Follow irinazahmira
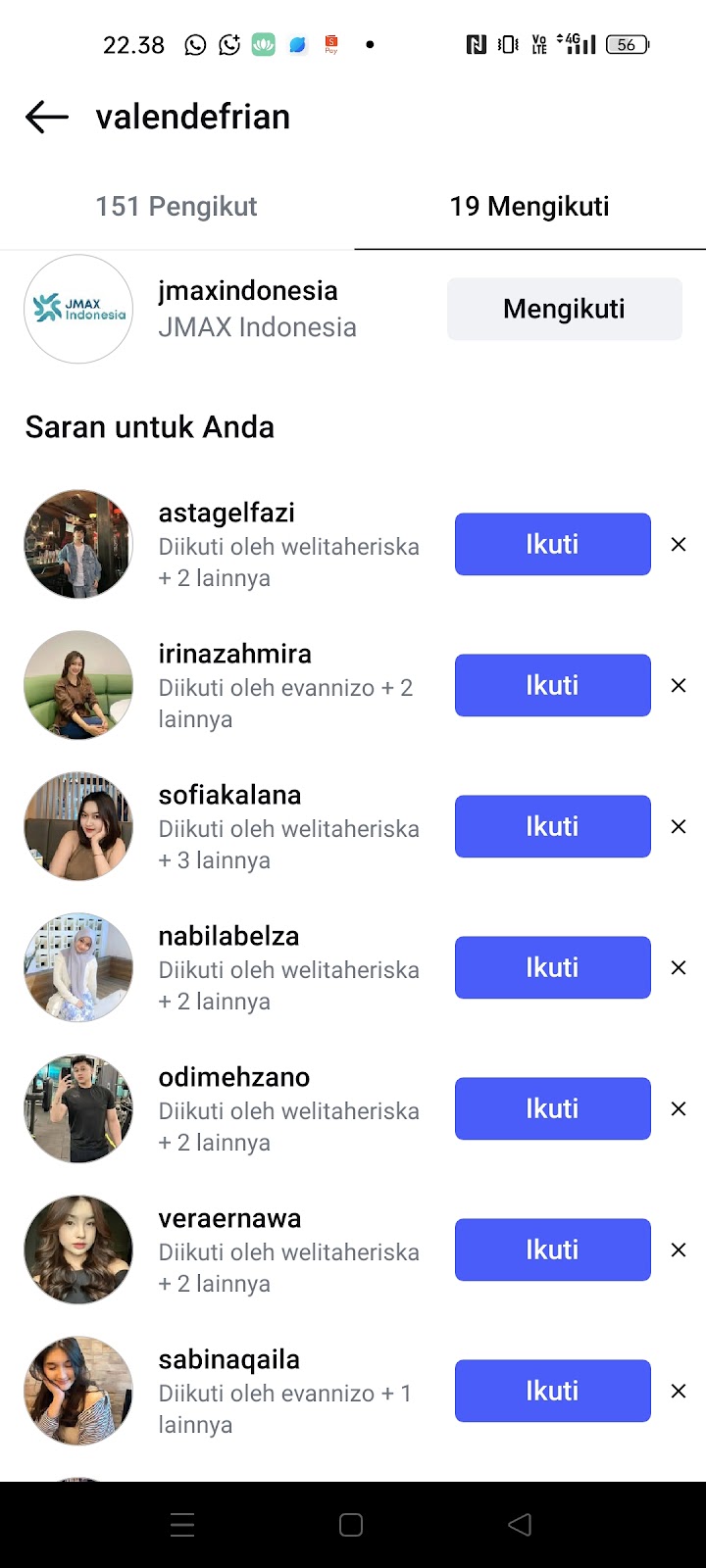This screenshot has width=706, height=1568. [x=552, y=685]
